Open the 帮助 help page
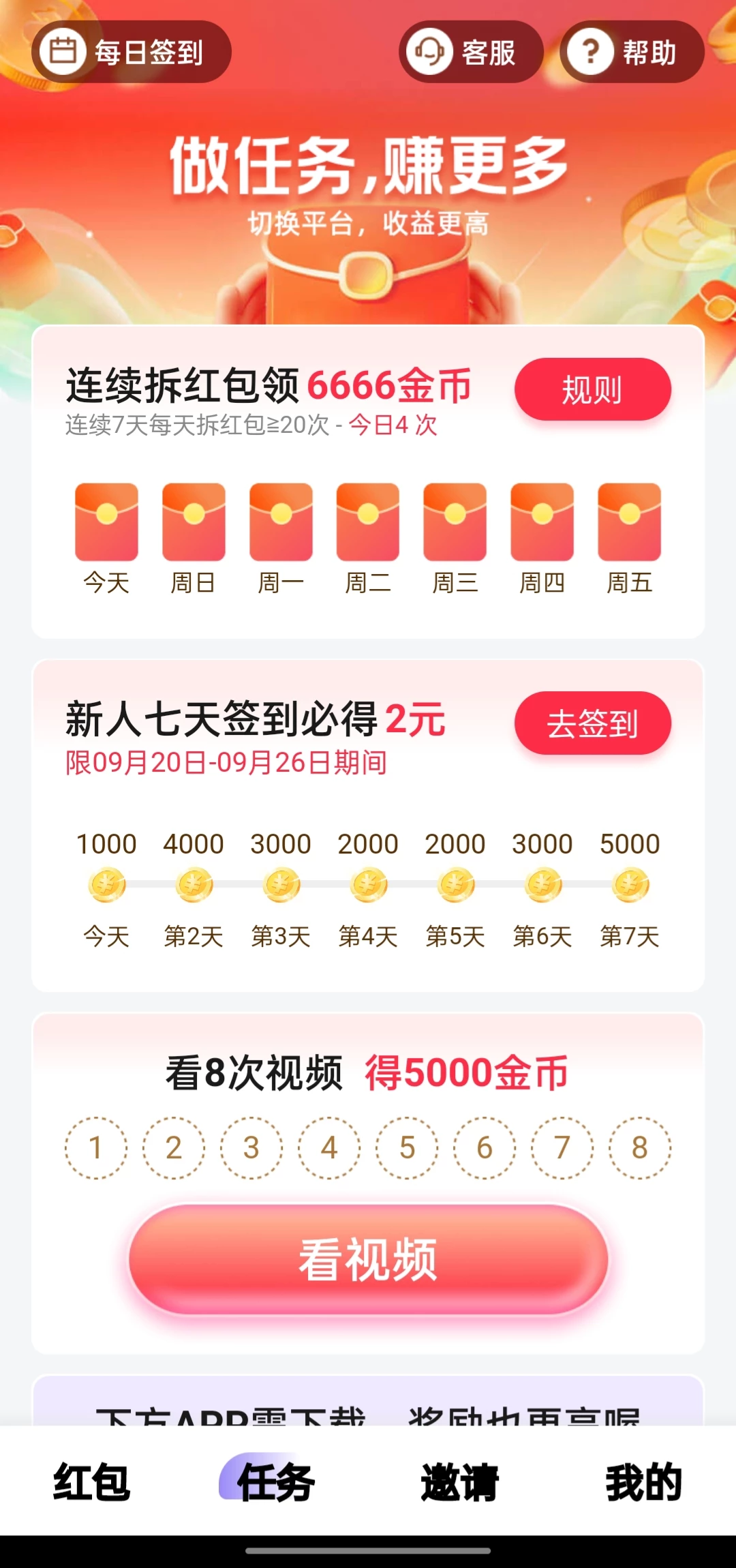Screen dimensions: 736x1568 631,52
